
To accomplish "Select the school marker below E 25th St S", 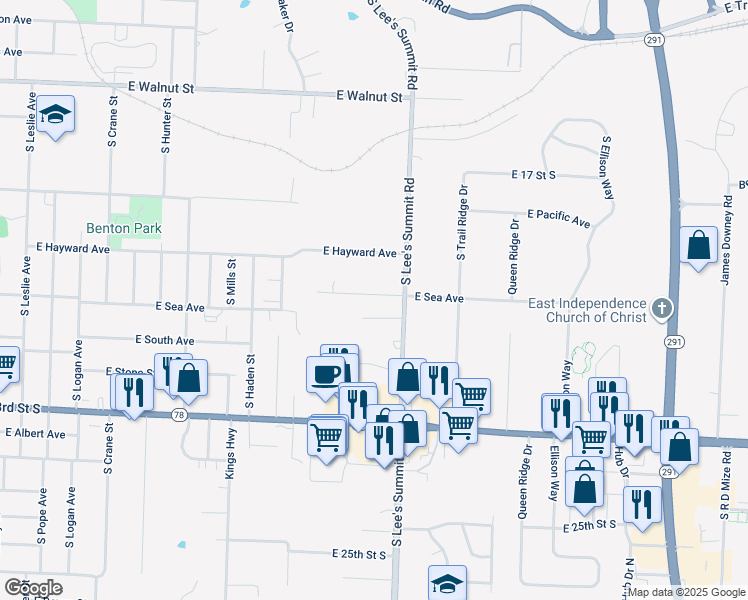I will coord(447,583).
